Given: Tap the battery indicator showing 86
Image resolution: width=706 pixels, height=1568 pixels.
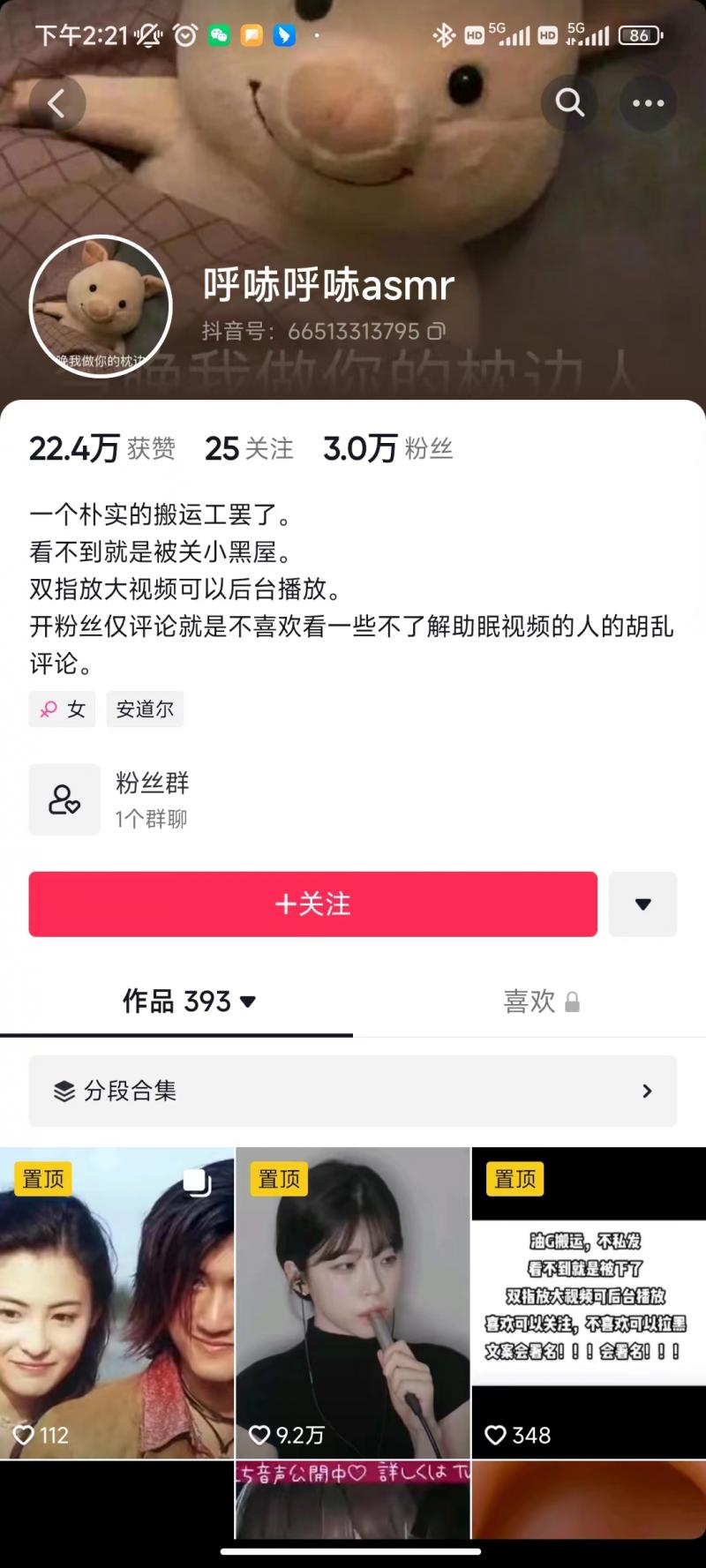Looking at the screenshot, I should [x=640, y=35].
